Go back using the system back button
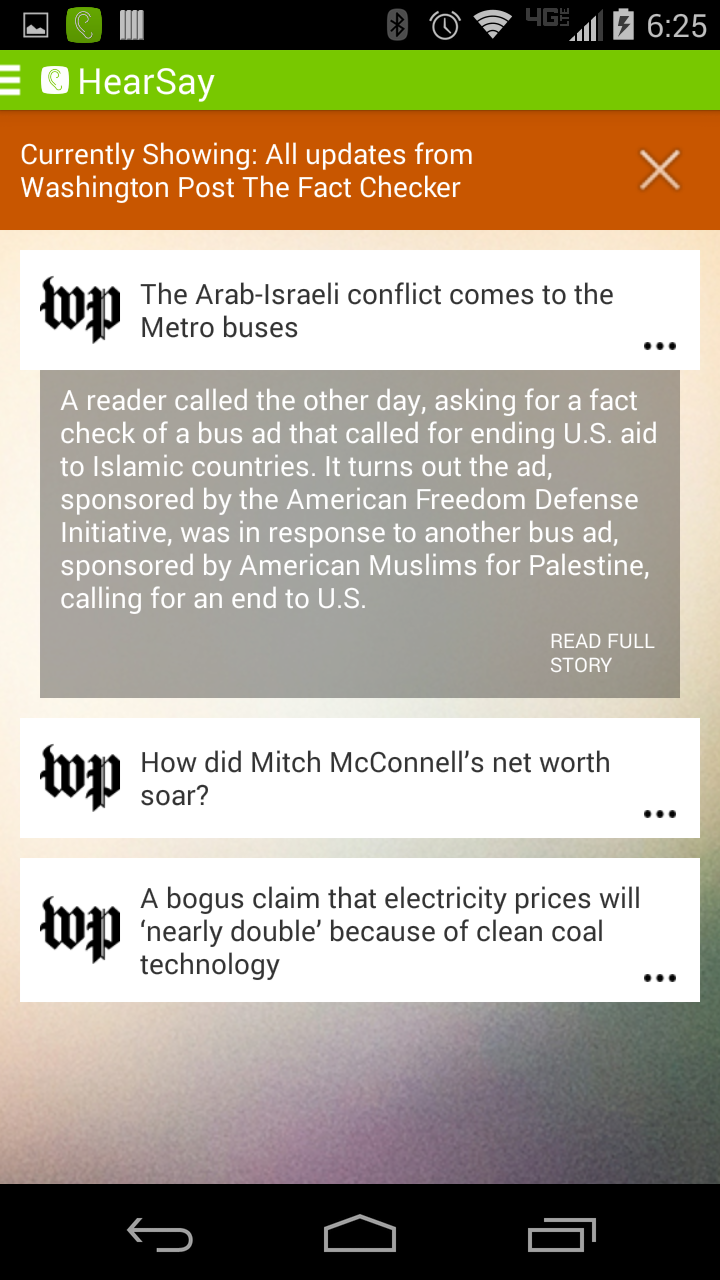This screenshot has height=1280, width=720. pyautogui.click(x=160, y=1235)
